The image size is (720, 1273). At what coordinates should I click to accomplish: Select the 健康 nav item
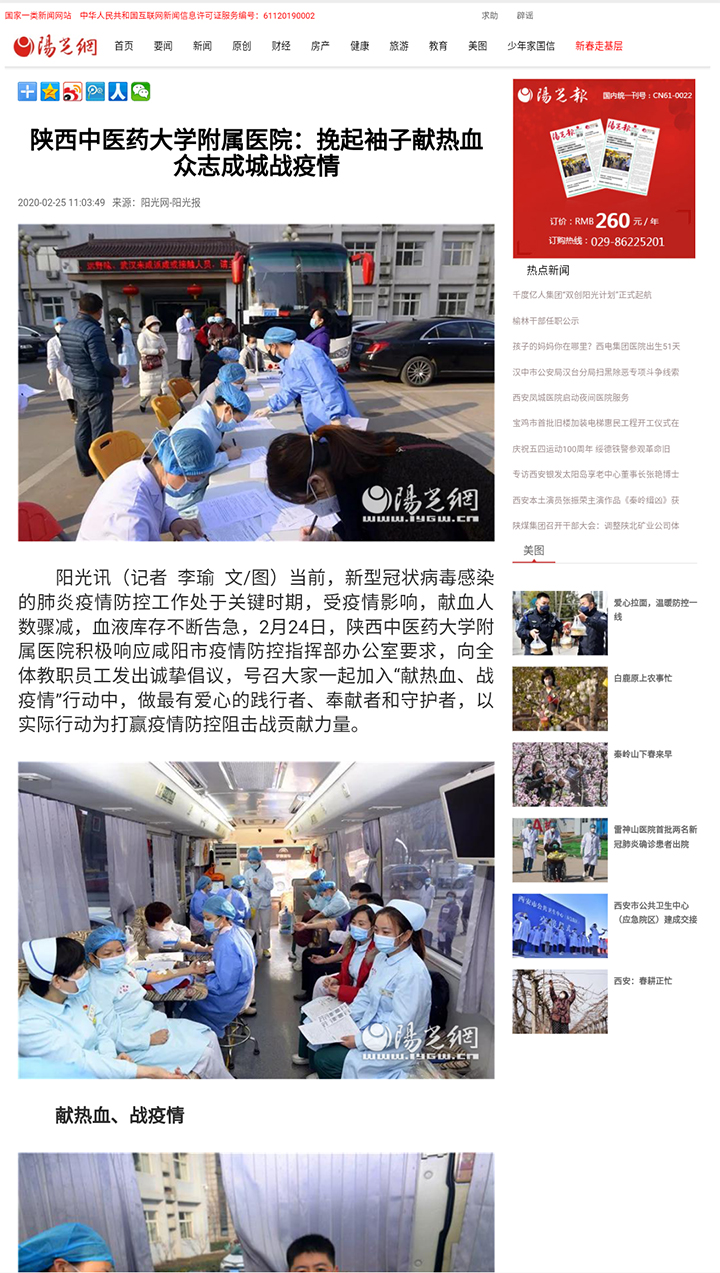(360, 46)
